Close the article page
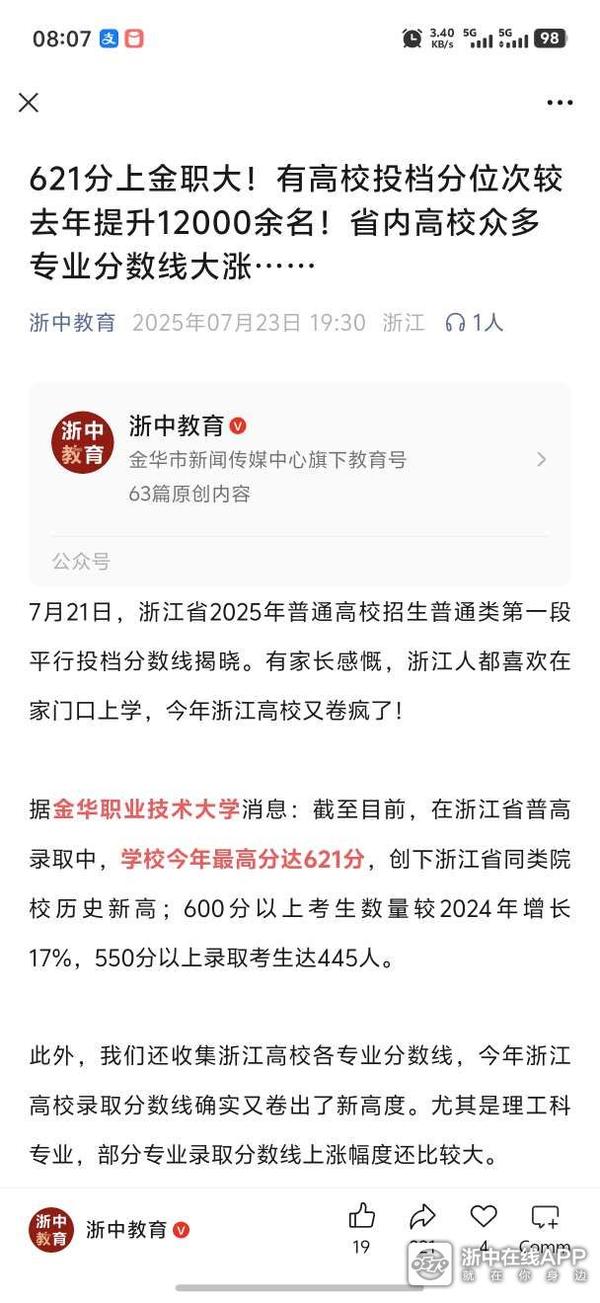The height and width of the screenshot is (1303, 600). point(29,102)
